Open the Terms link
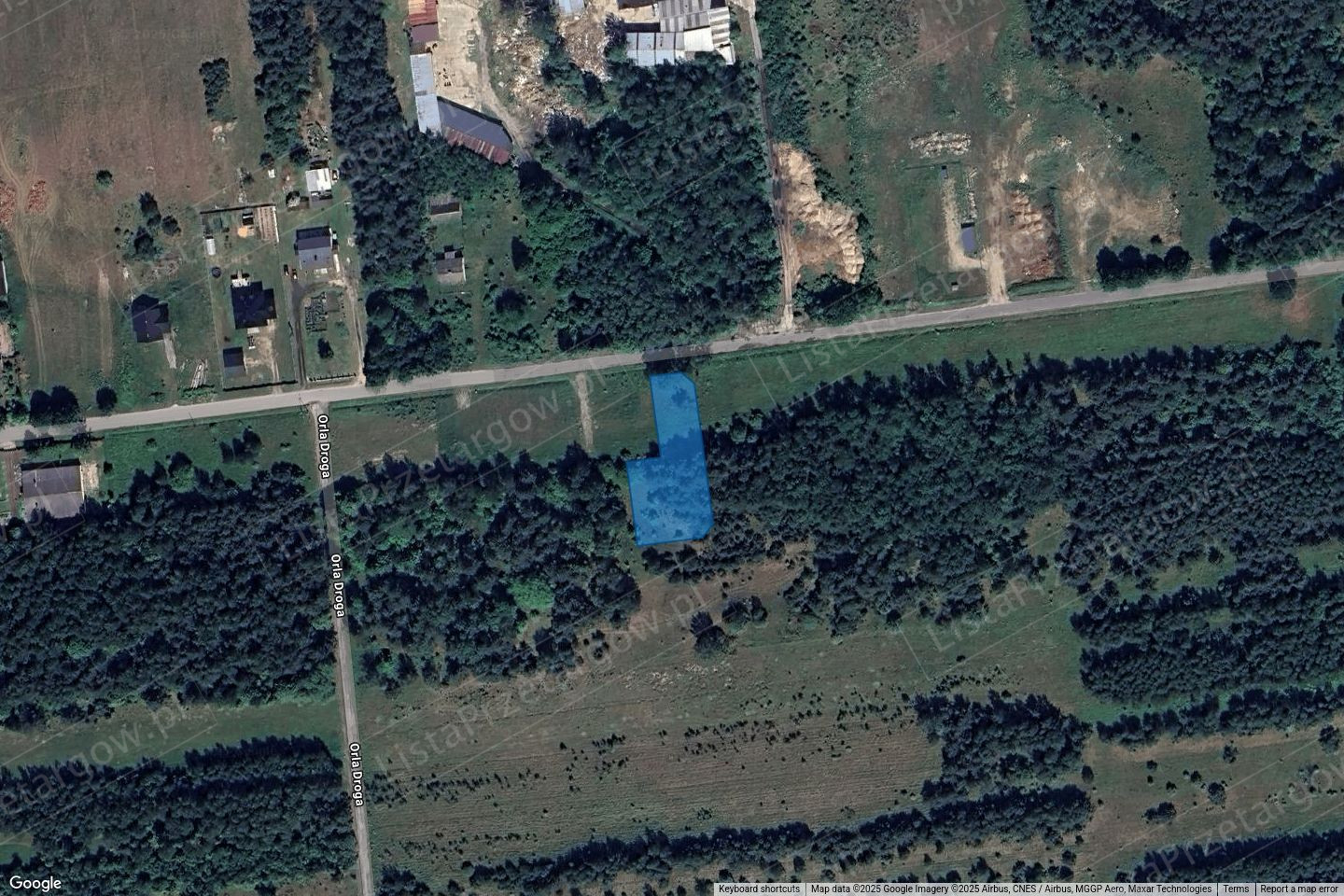This screenshot has width=1344, height=896. pos(1236,889)
